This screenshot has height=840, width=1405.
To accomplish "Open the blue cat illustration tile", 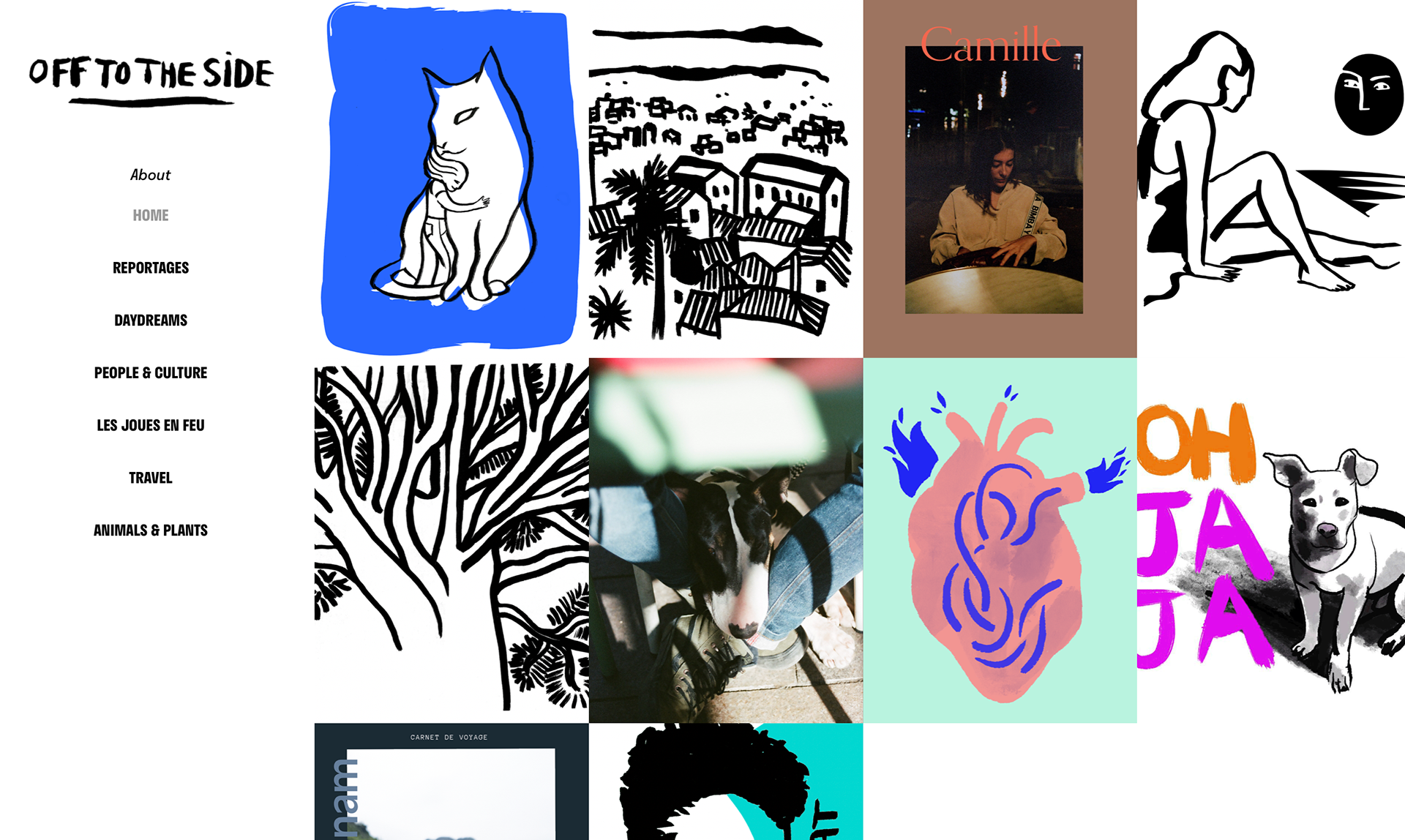I will point(451,179).
